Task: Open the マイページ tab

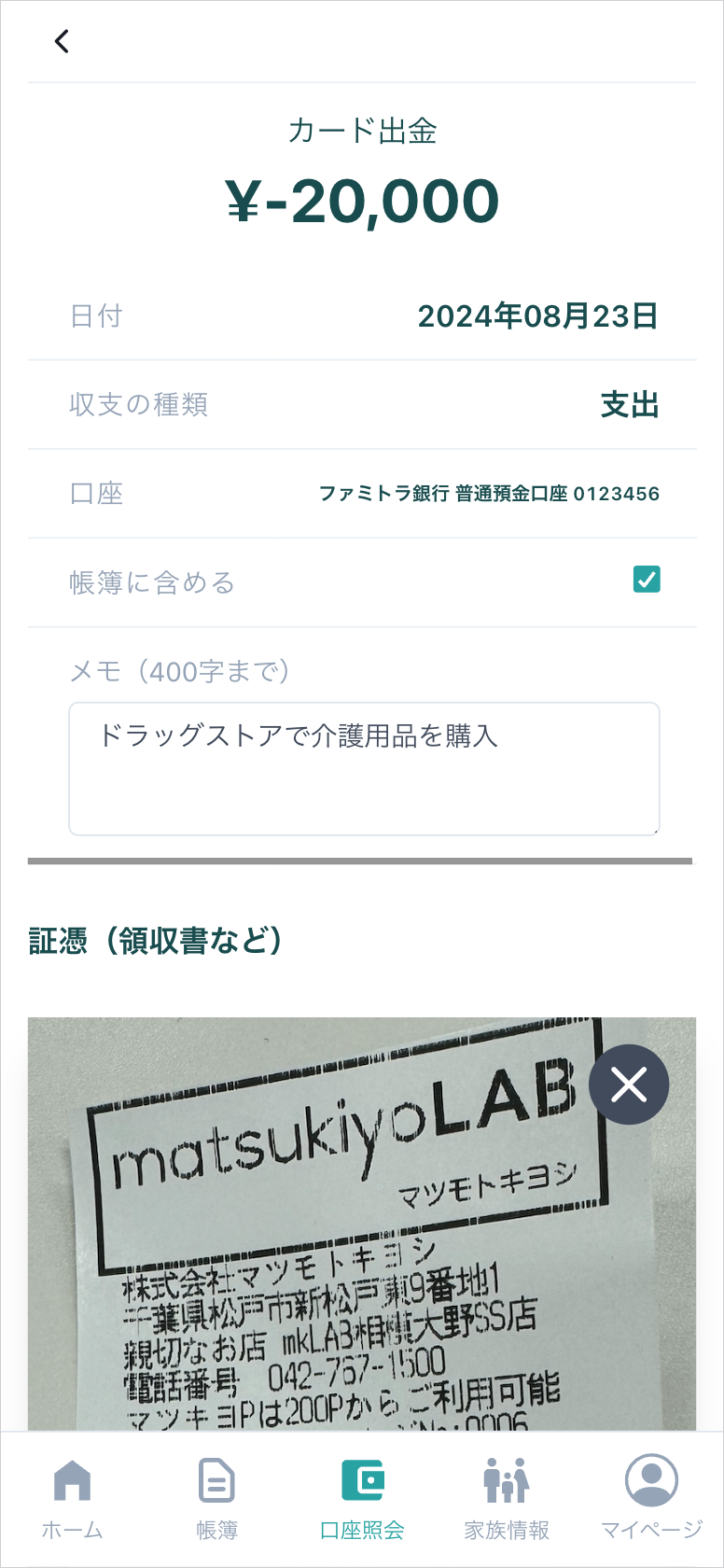Action: point(651,1498)
